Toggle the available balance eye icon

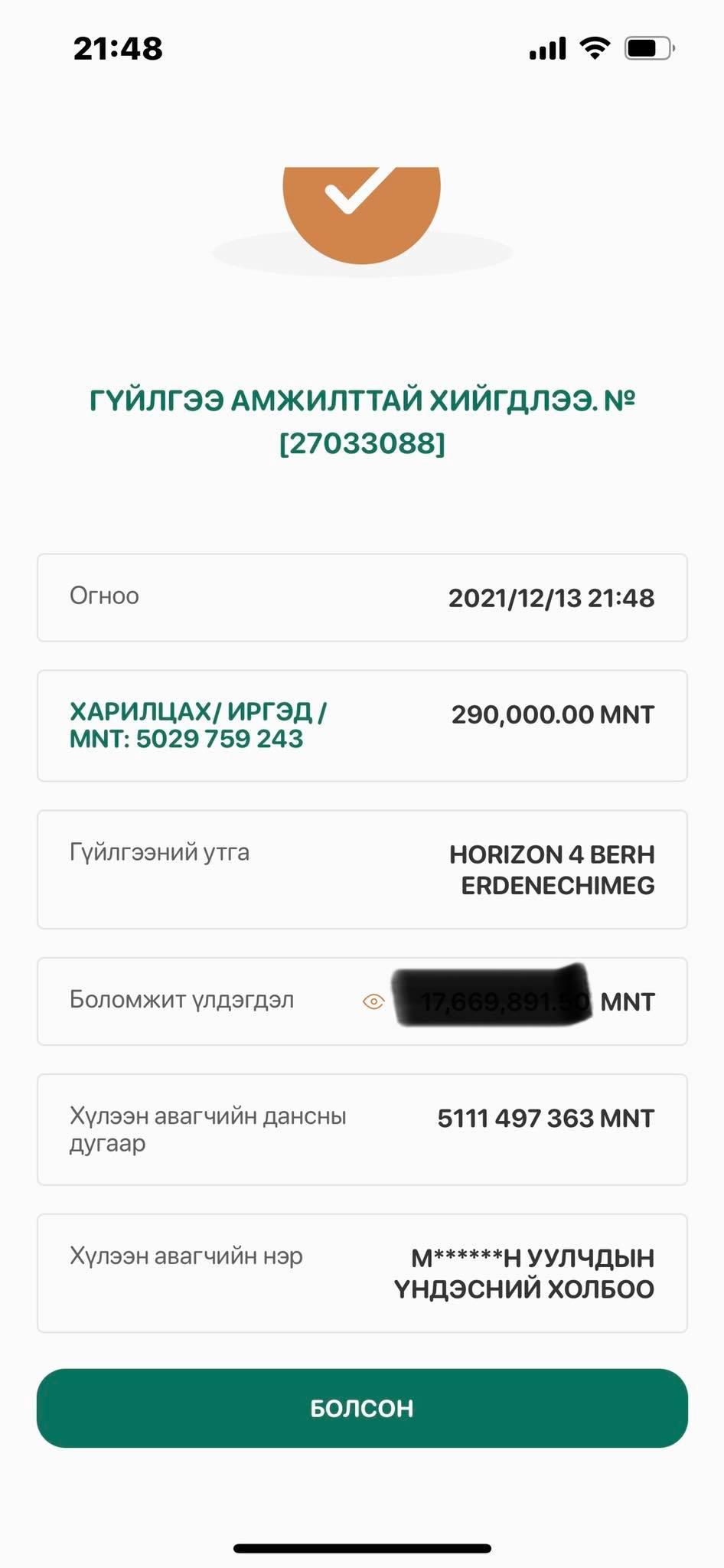click(373, 1001)
